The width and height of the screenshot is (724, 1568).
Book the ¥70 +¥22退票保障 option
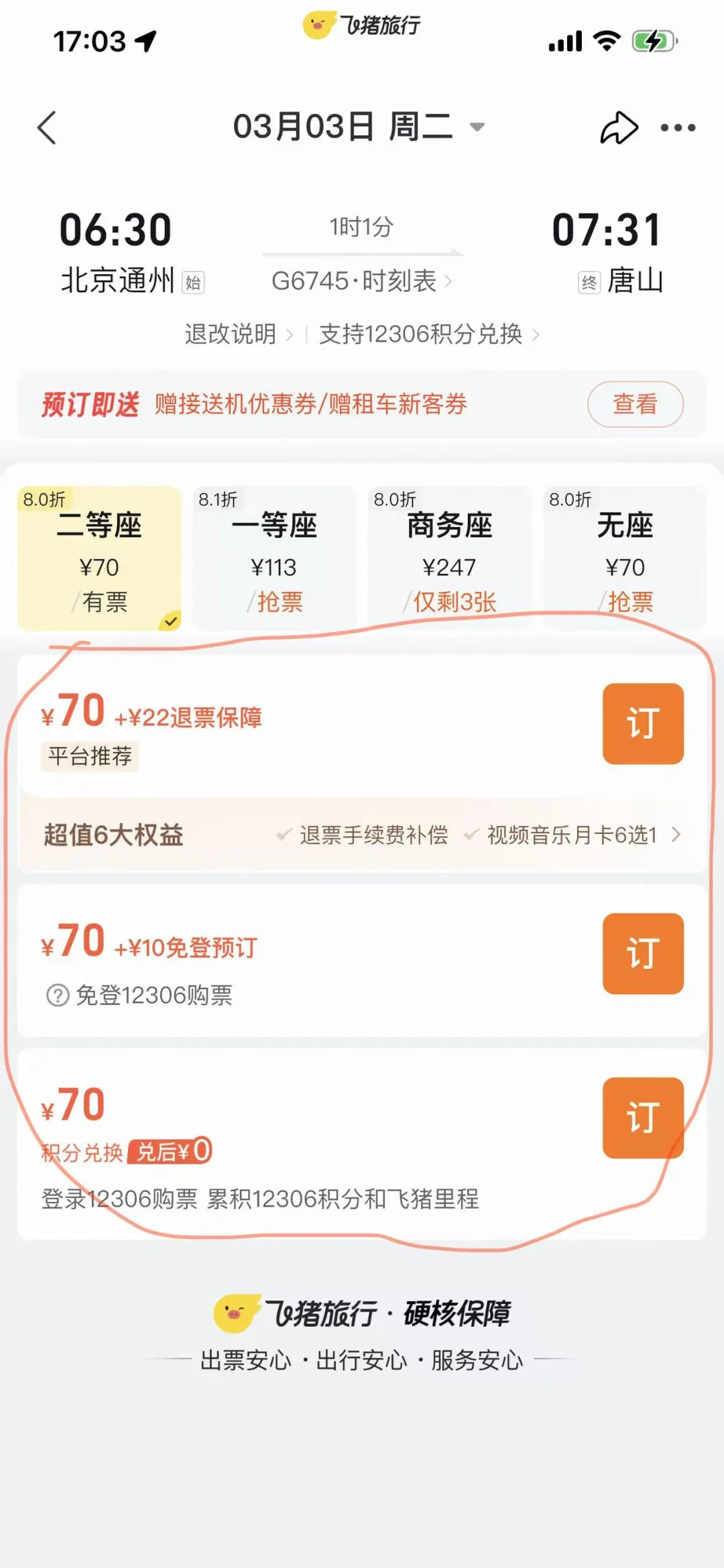click(642, 723)
